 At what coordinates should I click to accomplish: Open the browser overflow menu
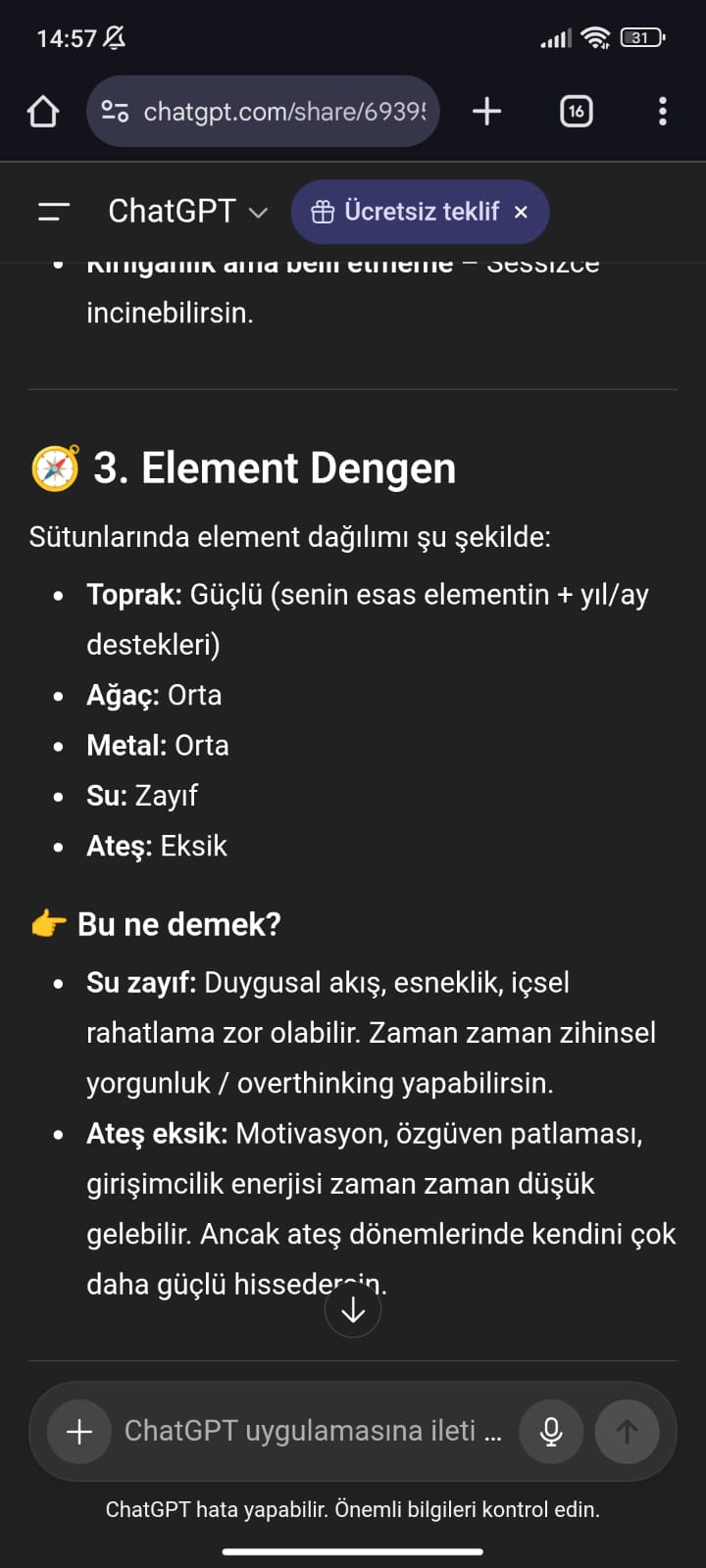point(663,112)
